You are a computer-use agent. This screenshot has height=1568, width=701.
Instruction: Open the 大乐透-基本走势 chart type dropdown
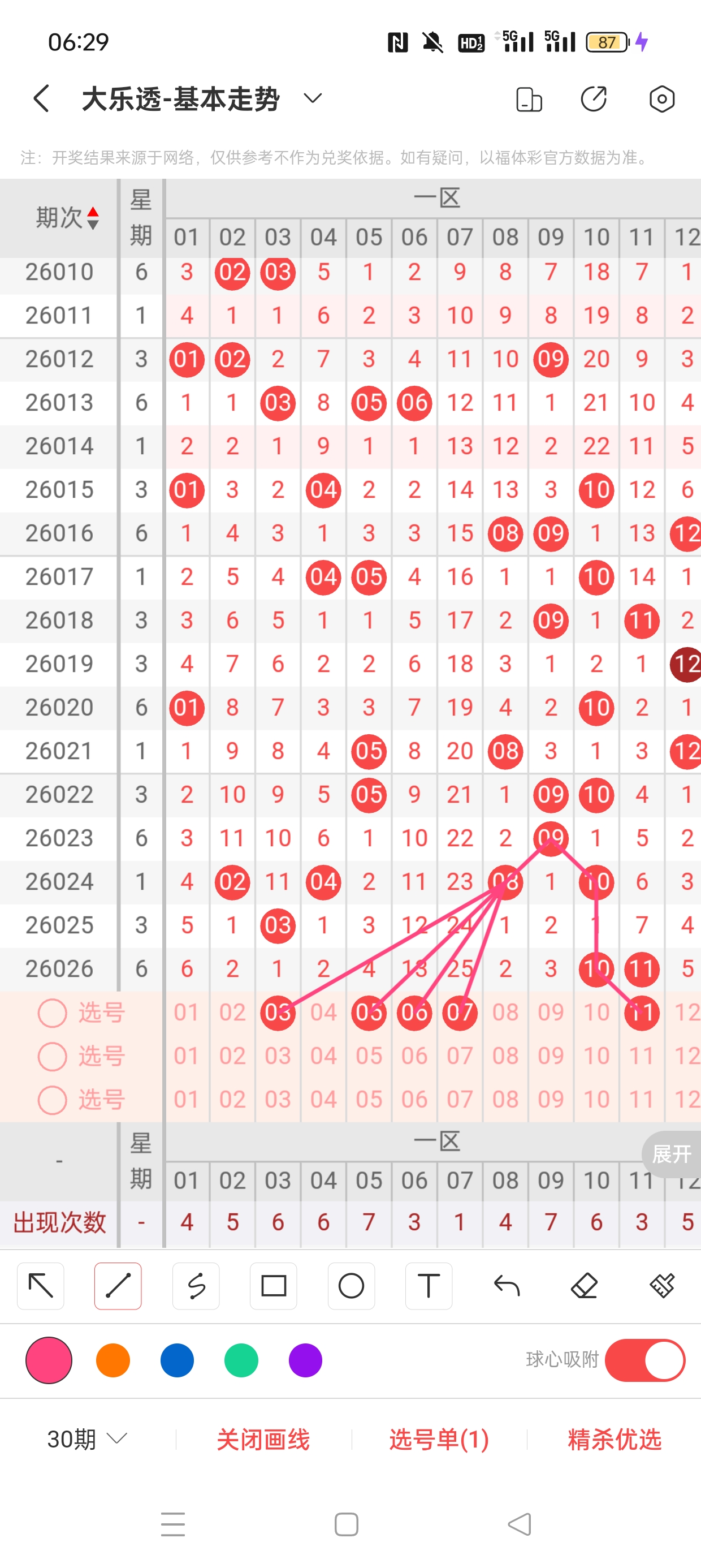click(x=312, y=98)
